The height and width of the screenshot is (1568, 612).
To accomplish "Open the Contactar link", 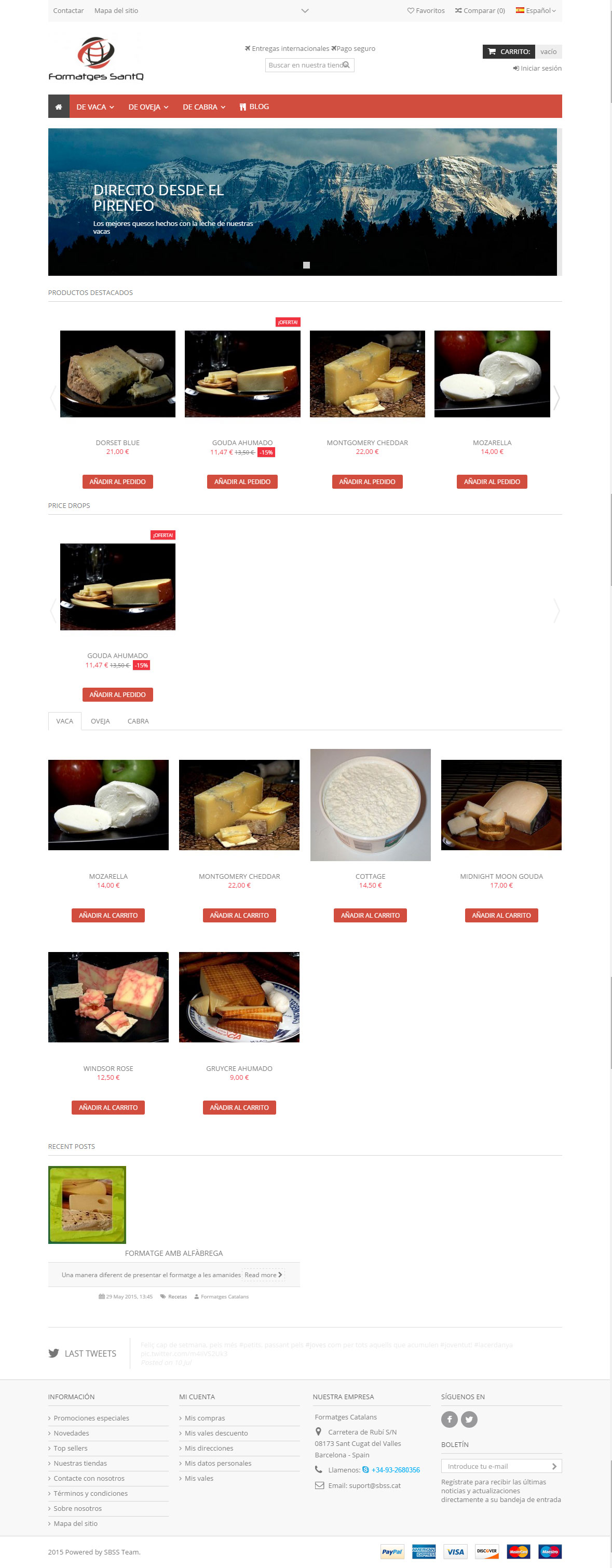I will pos(68,10).
